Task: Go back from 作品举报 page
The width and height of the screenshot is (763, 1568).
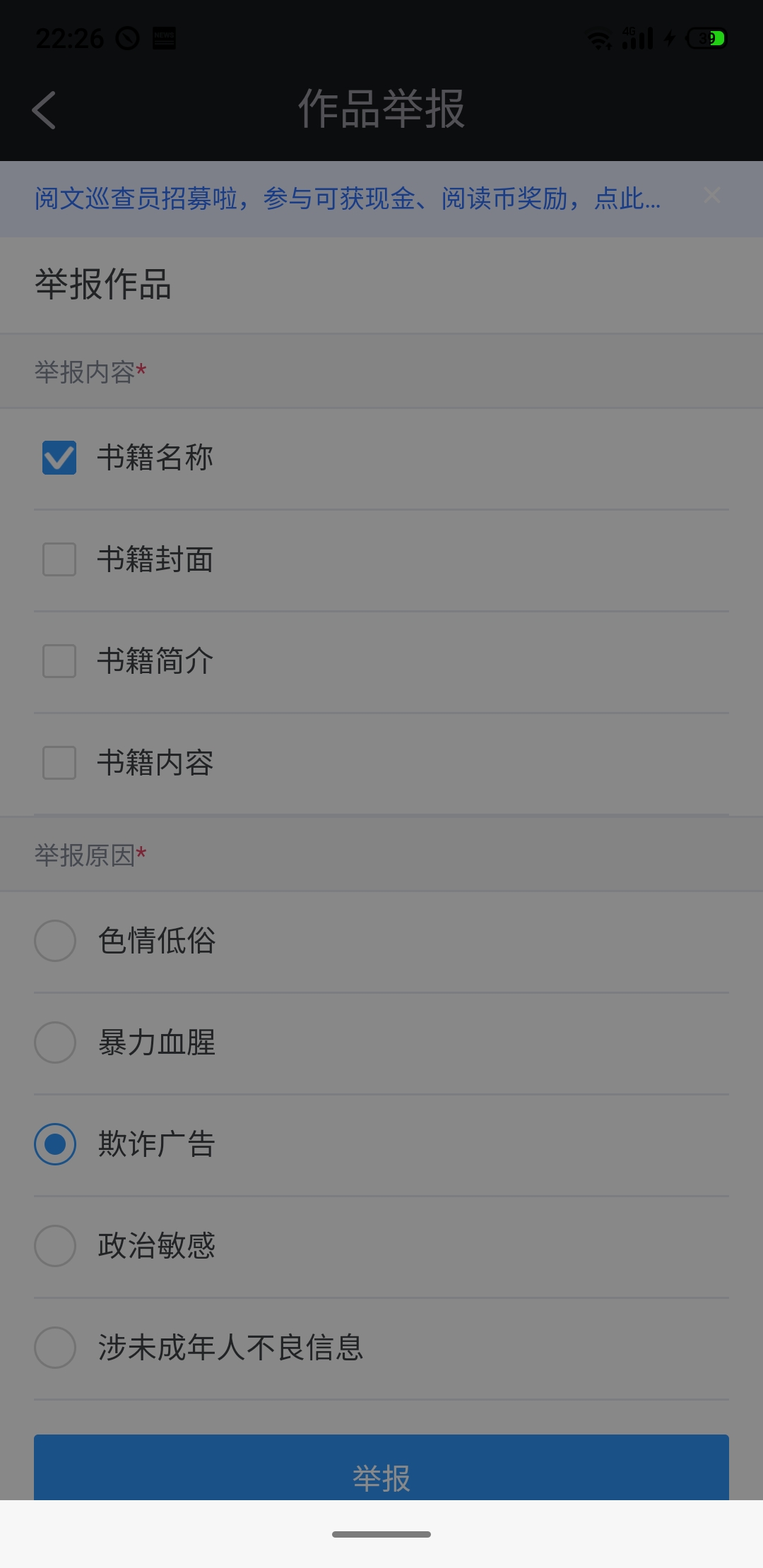Action: coord(44,111)
